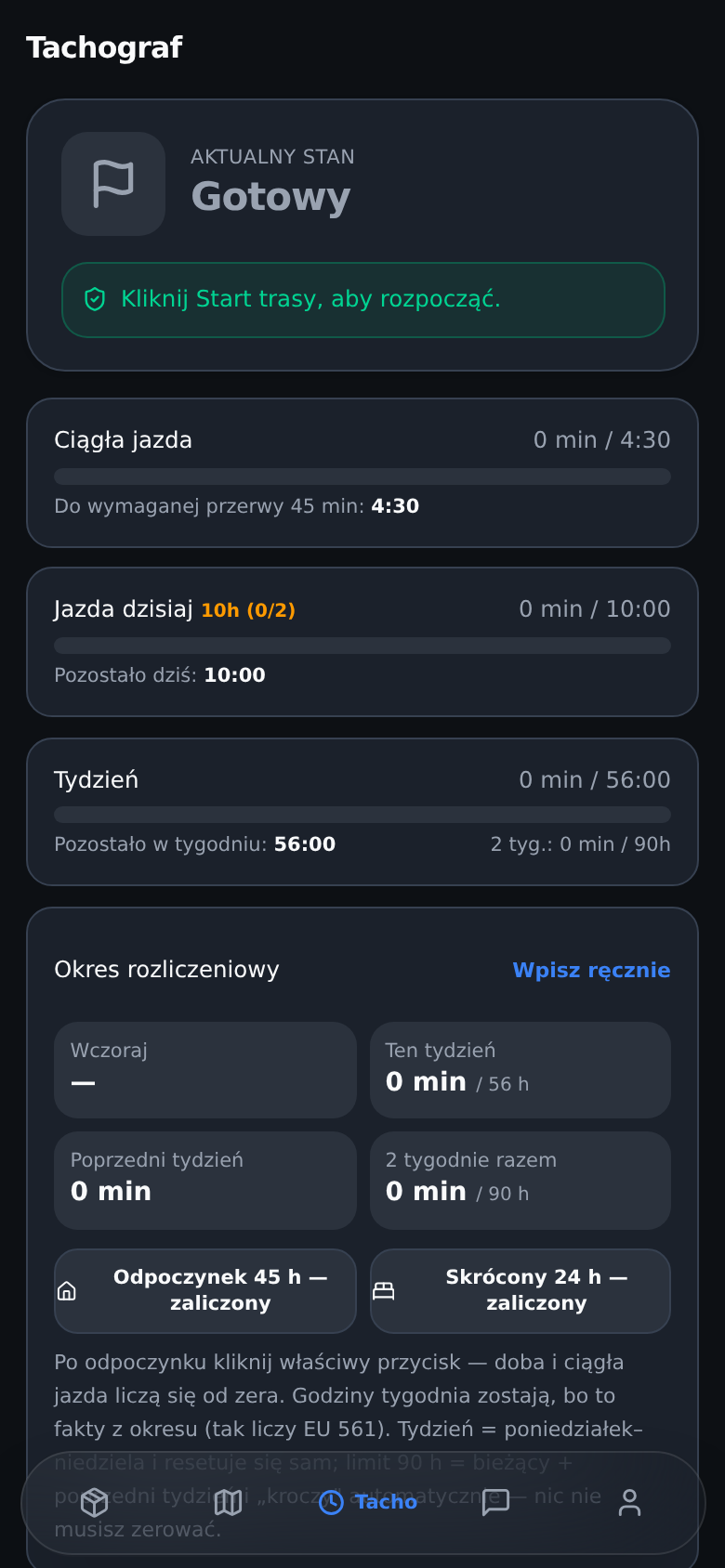725x1568 pixels.
Task: Select the Tacho tab
Action: (x=368, y=1502)
